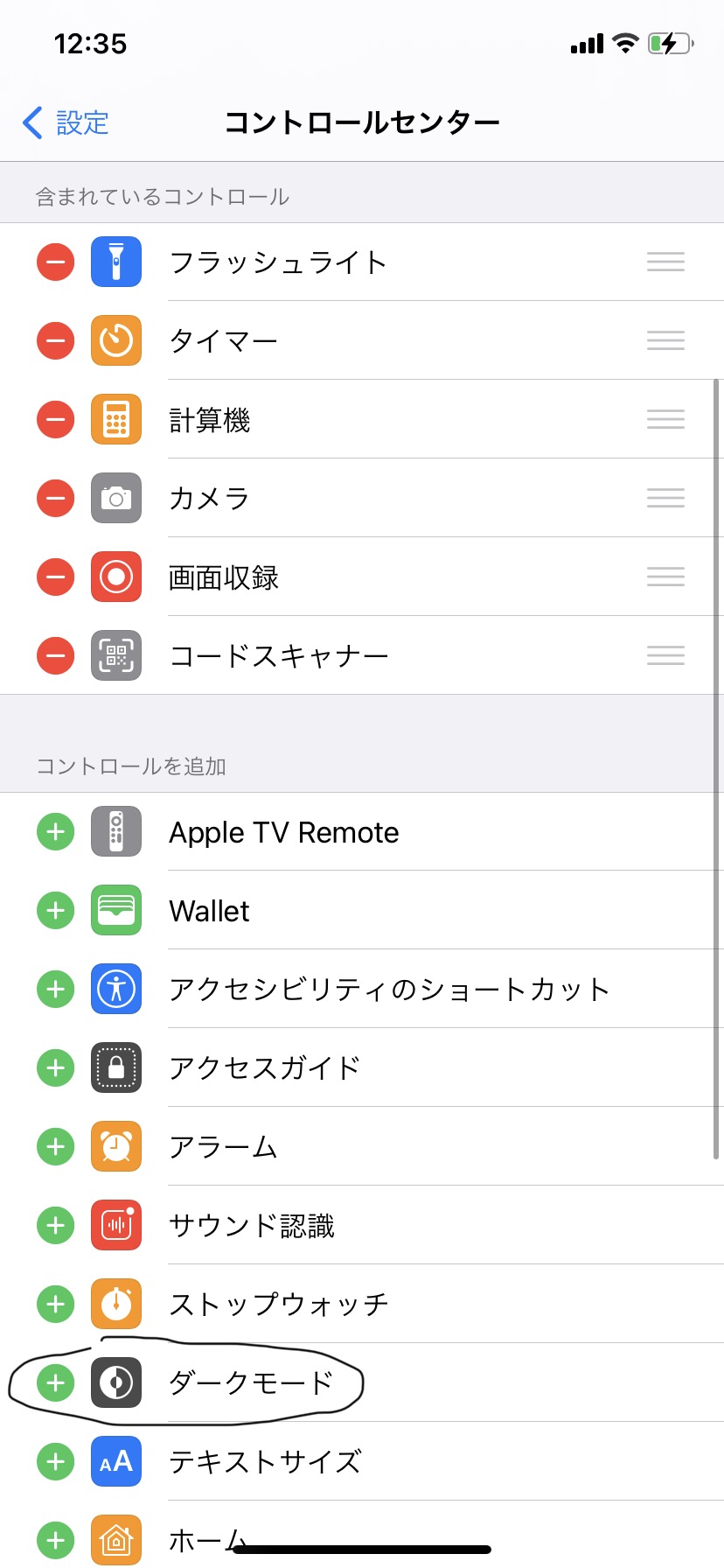Tap the reorder handle for フラッシュライト
The width and height of the screenshot is (724, 1568).
coord(665,262)
